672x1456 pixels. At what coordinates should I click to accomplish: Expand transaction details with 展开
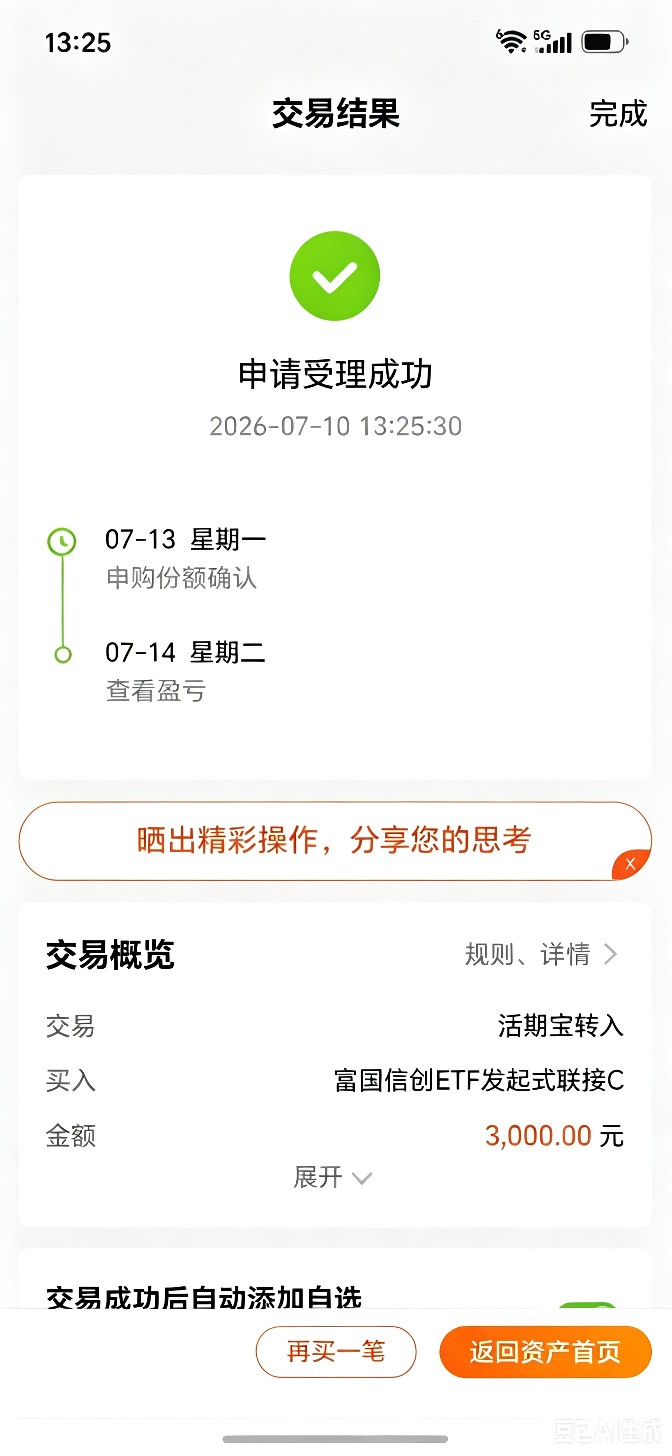(x=333, y=1177)
